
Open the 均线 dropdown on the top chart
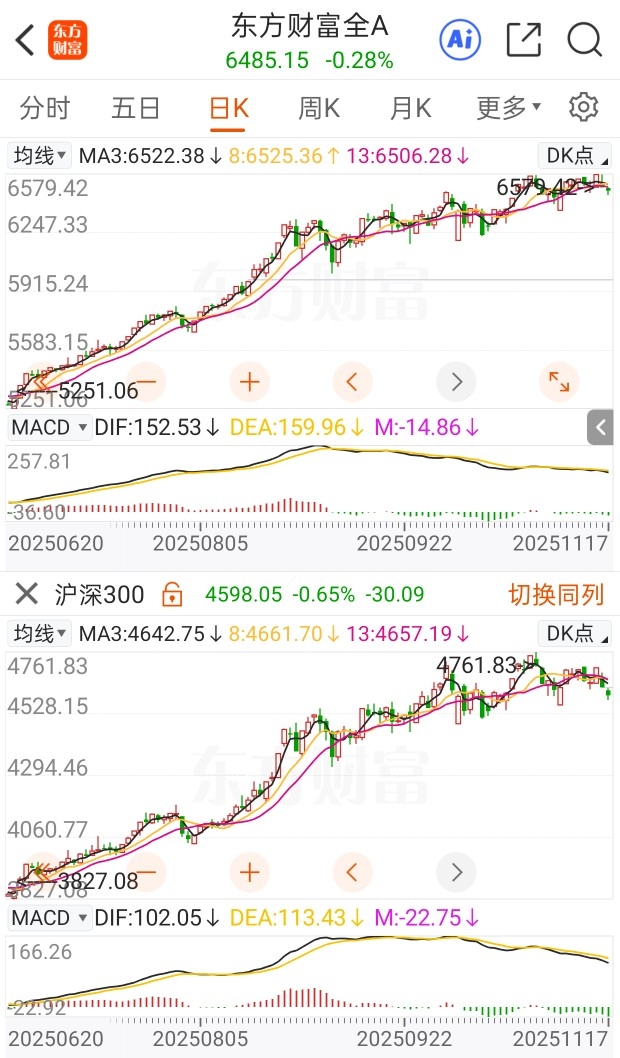(x=40, y=156)
